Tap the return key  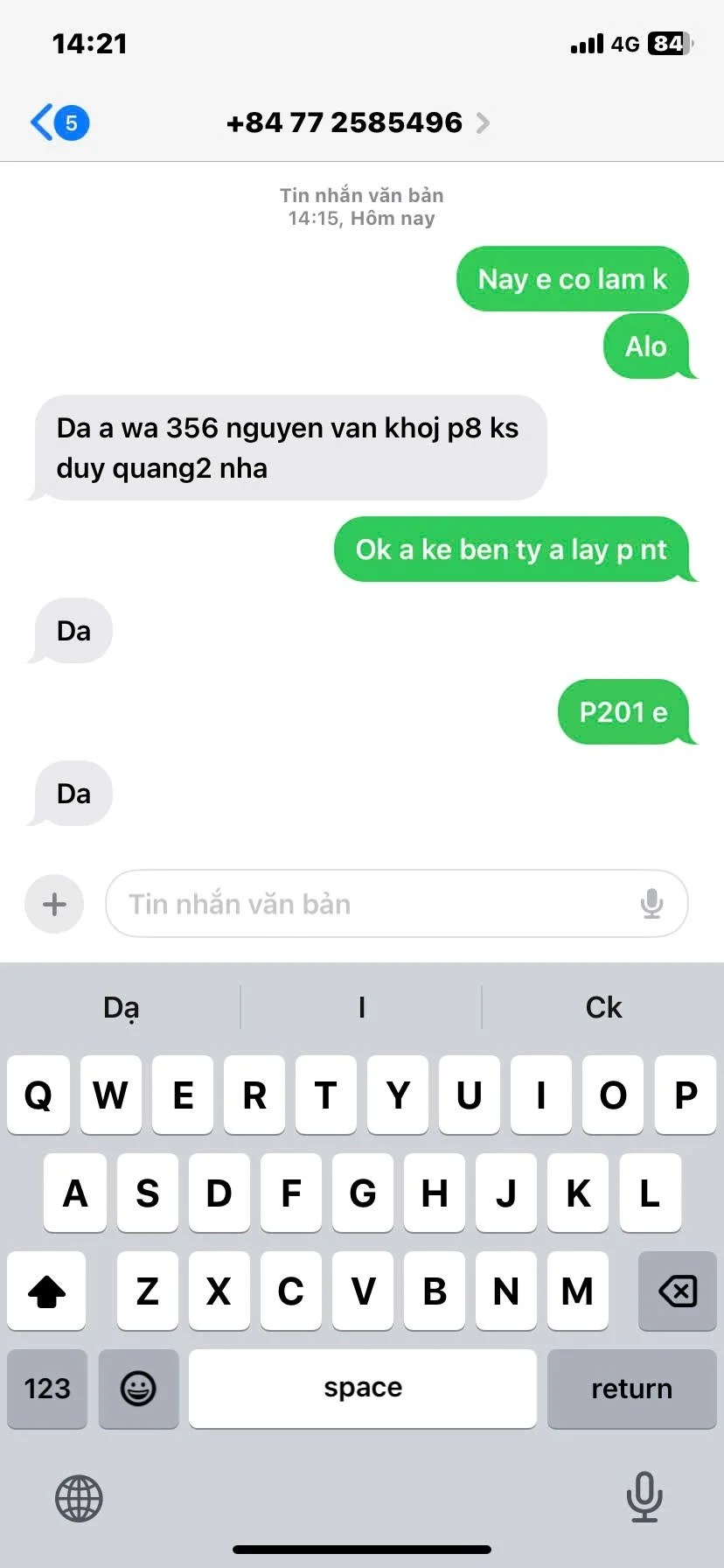tap(631, 1389)
